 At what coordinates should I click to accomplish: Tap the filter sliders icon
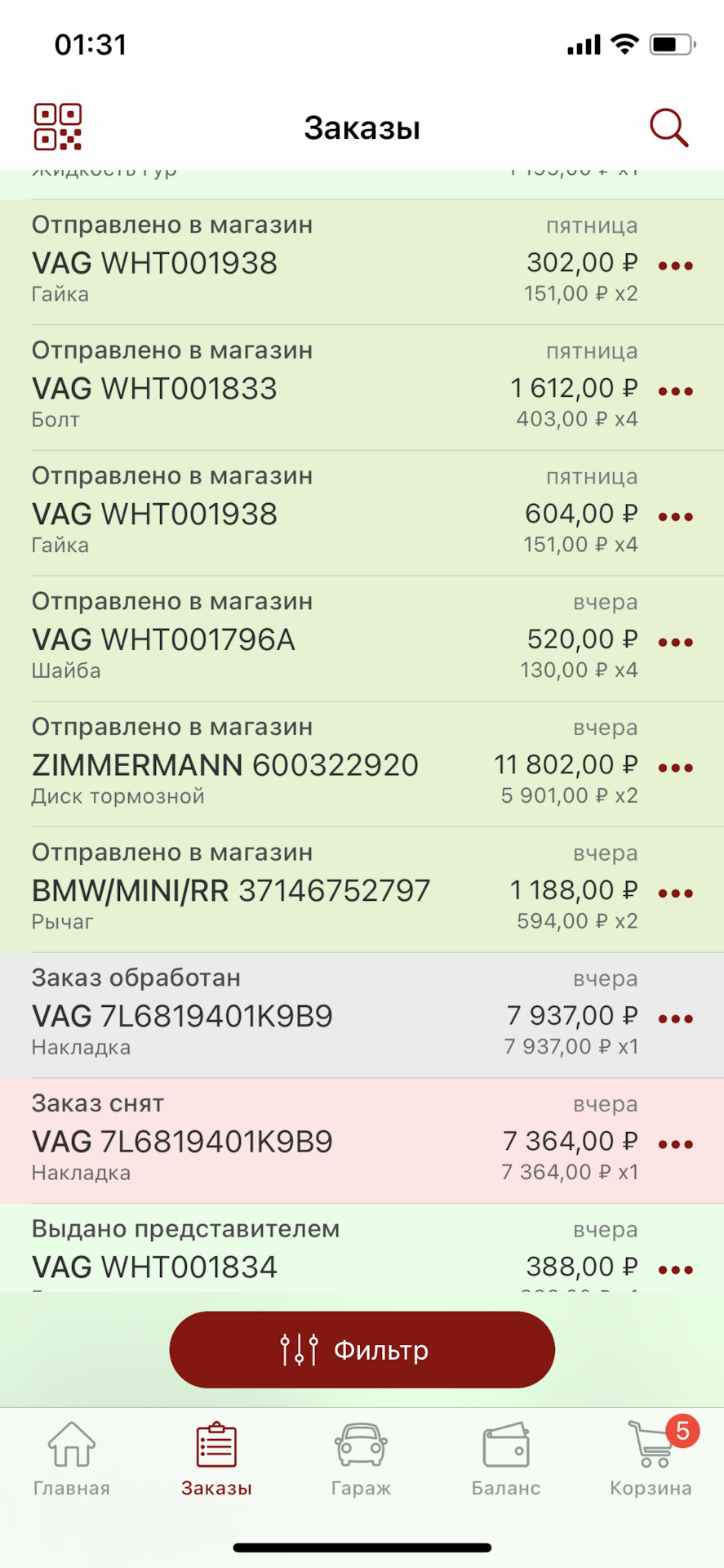point(299,1350)
